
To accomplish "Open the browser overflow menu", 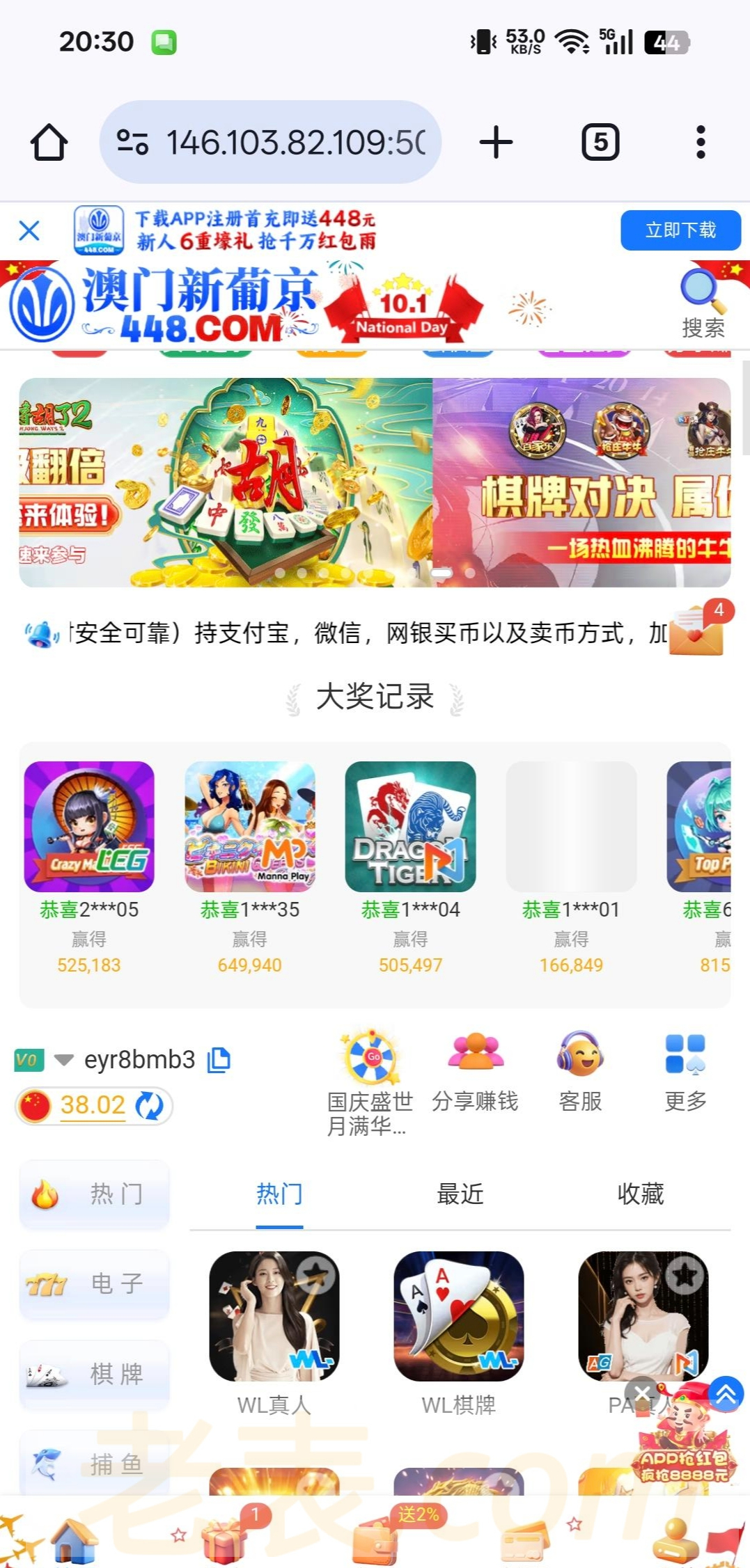I will coord(701,142).
